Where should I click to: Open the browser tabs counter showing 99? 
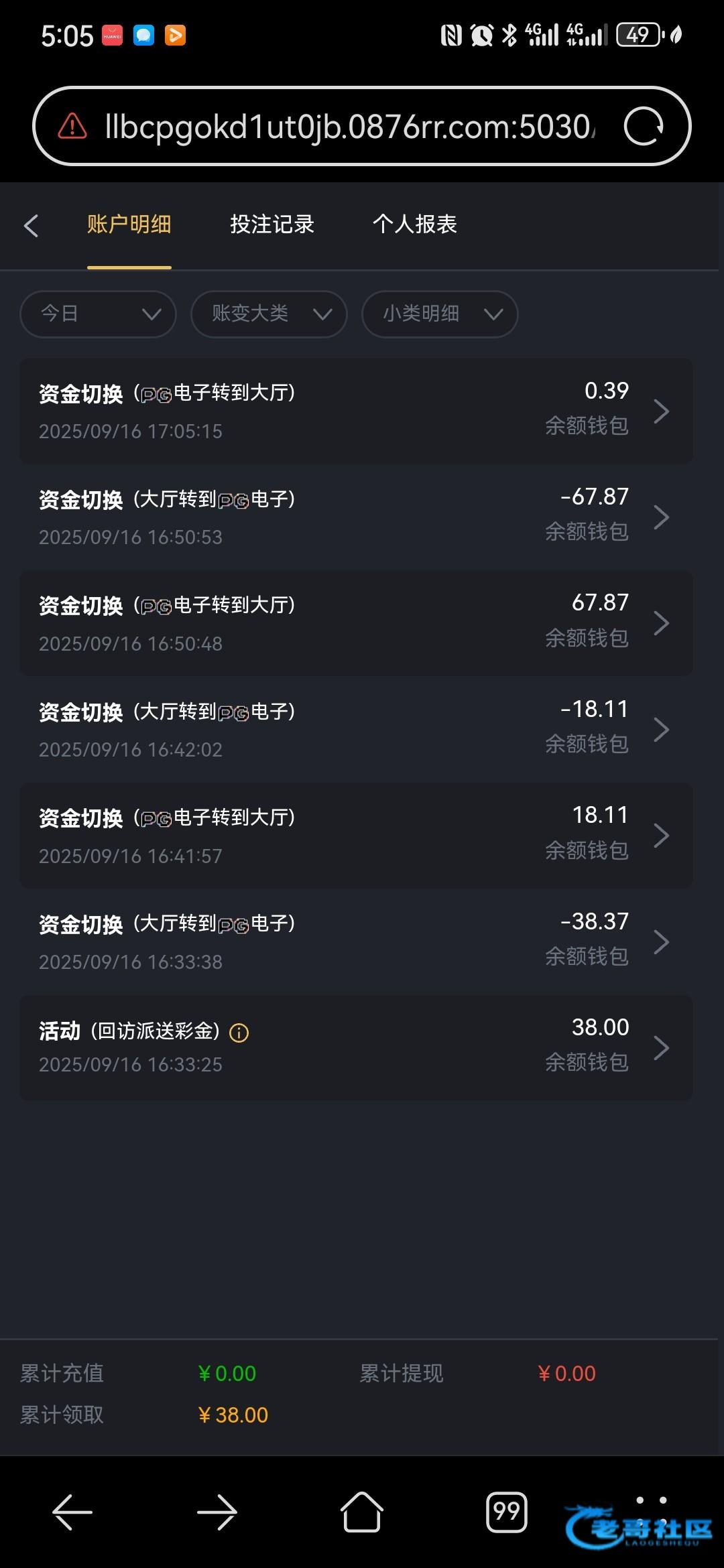507,1512
